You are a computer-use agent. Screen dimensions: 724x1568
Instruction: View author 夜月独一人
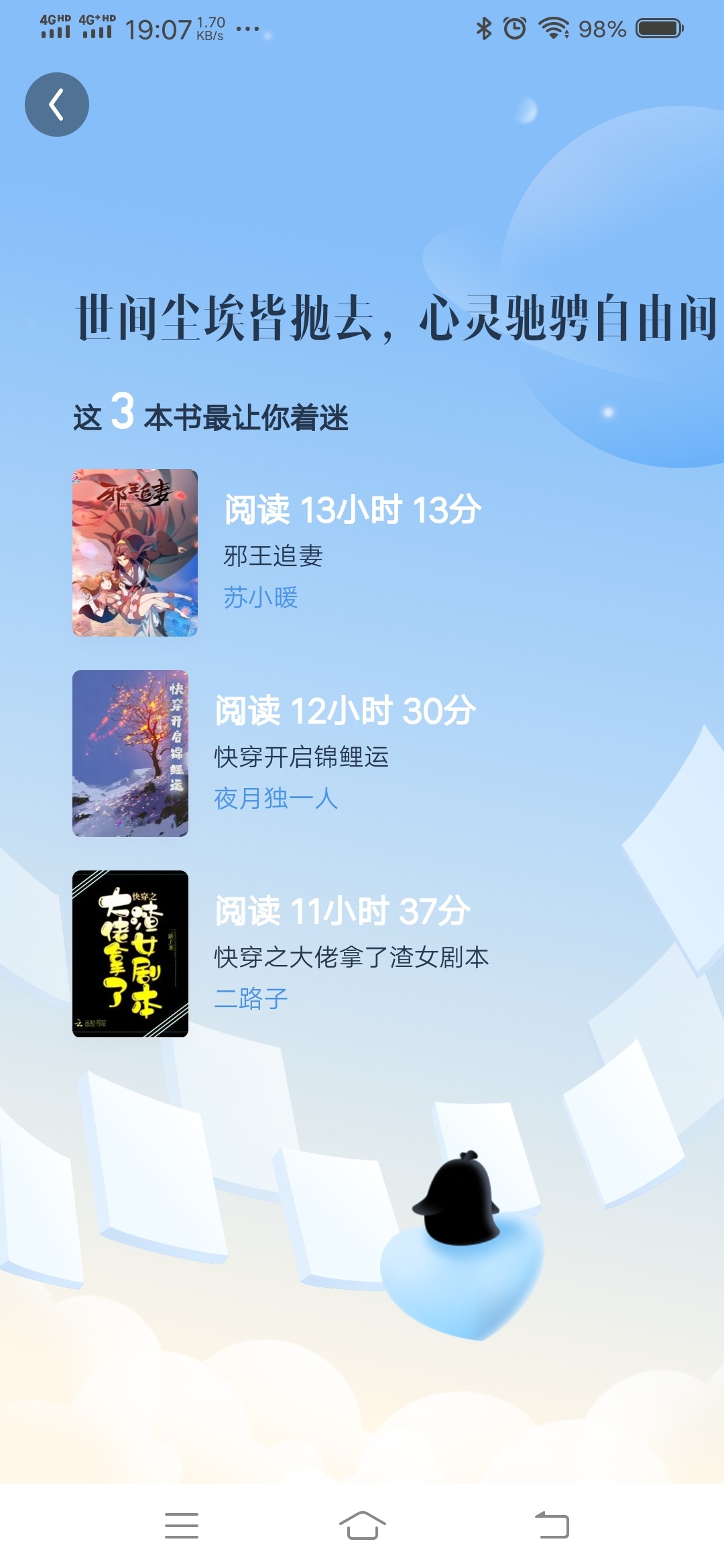point(276,798)
